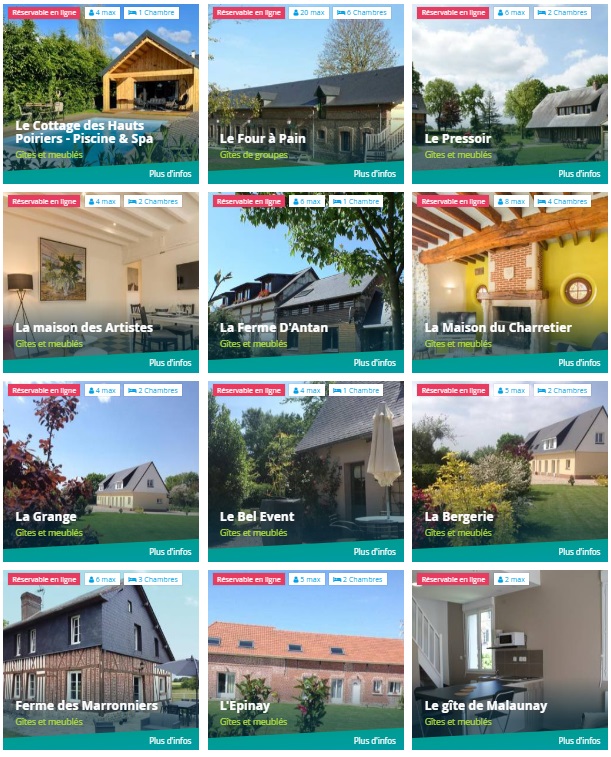The image size is (611, 757).
Task: Tap Plus d'infos under La Bergerie
Action: [x=579, y=552]
